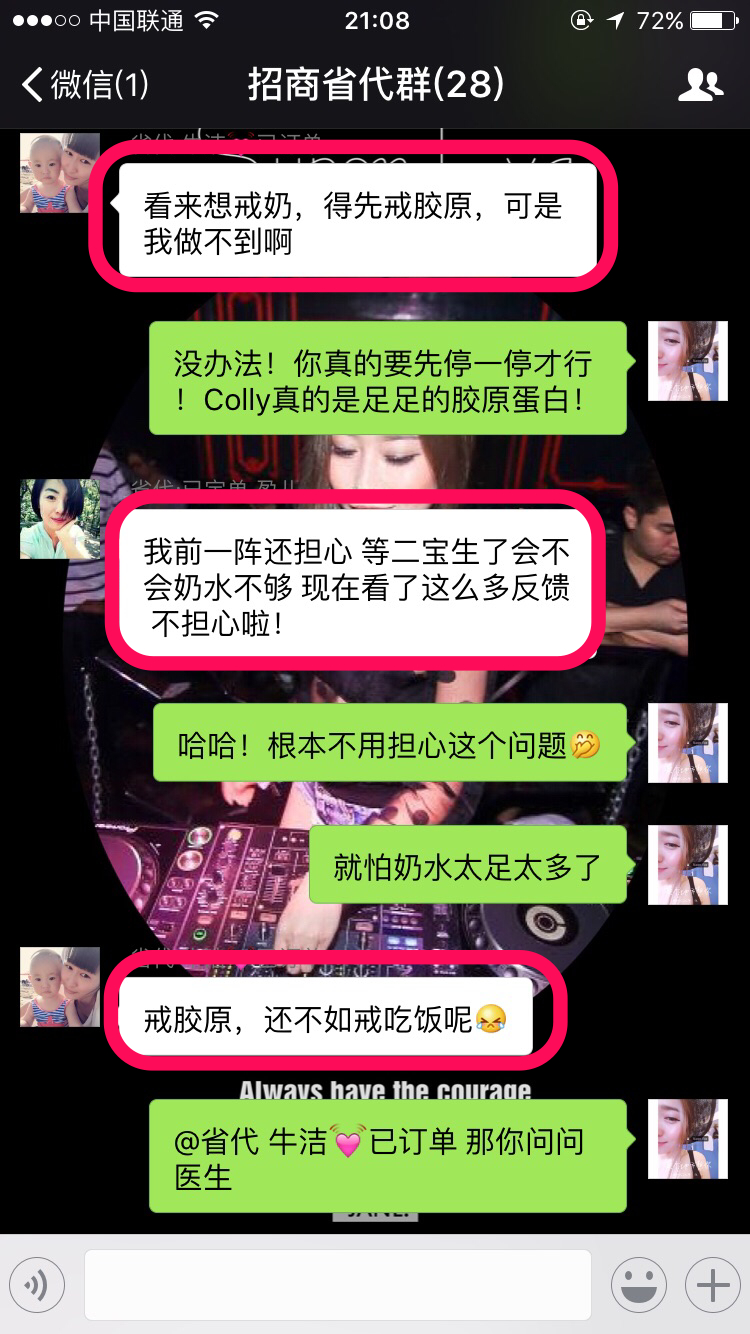Open the group members info icon
The image size is (750, 1334).
click(700, 86)
